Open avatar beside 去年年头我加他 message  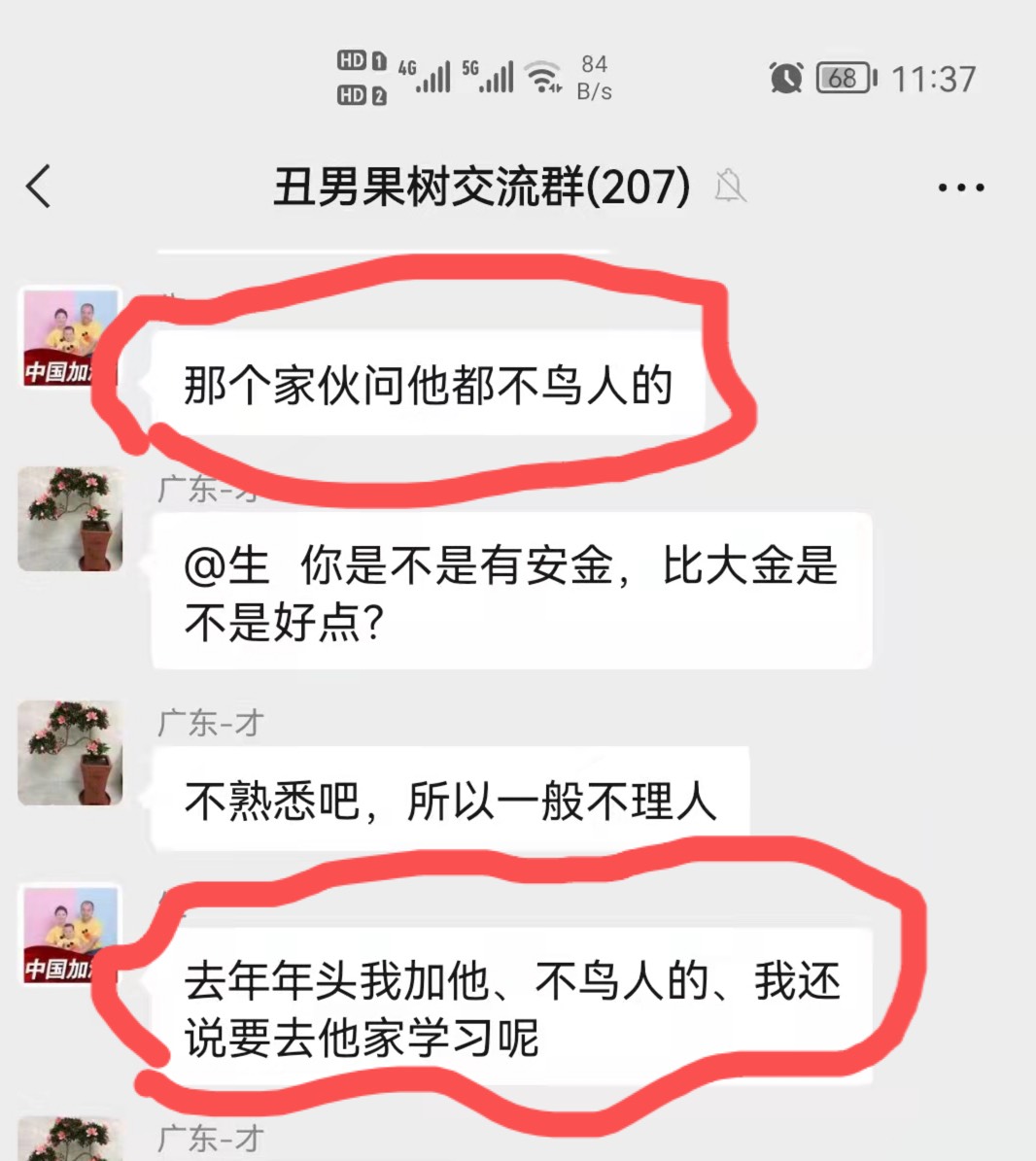(70, 936)
